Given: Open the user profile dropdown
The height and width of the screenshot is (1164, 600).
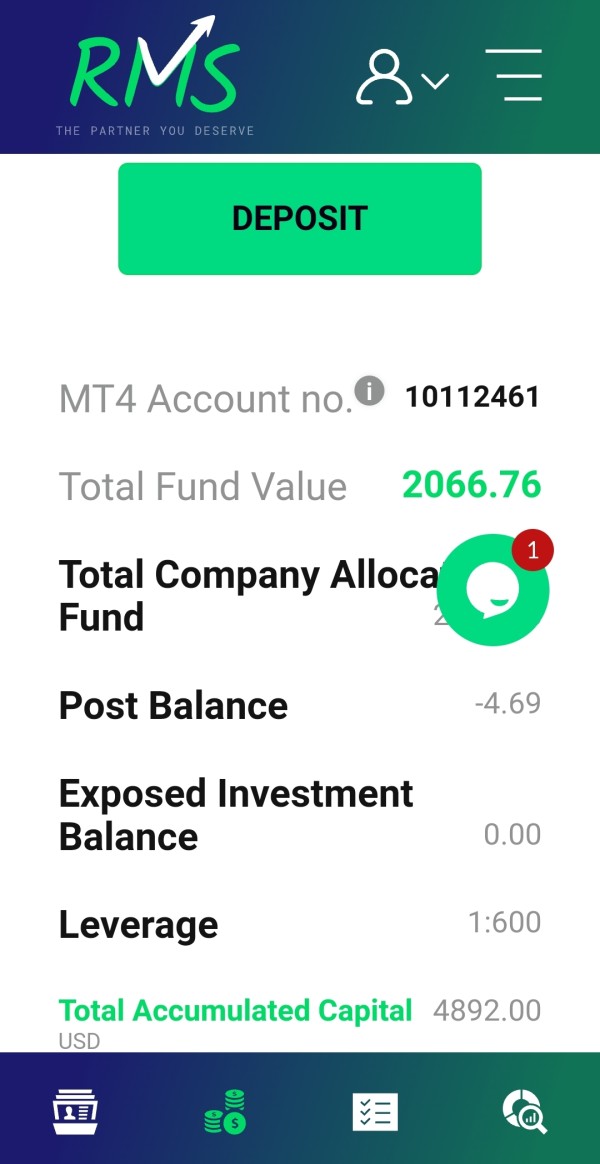Looking at the screenshot, I should (x=401, y=77).
